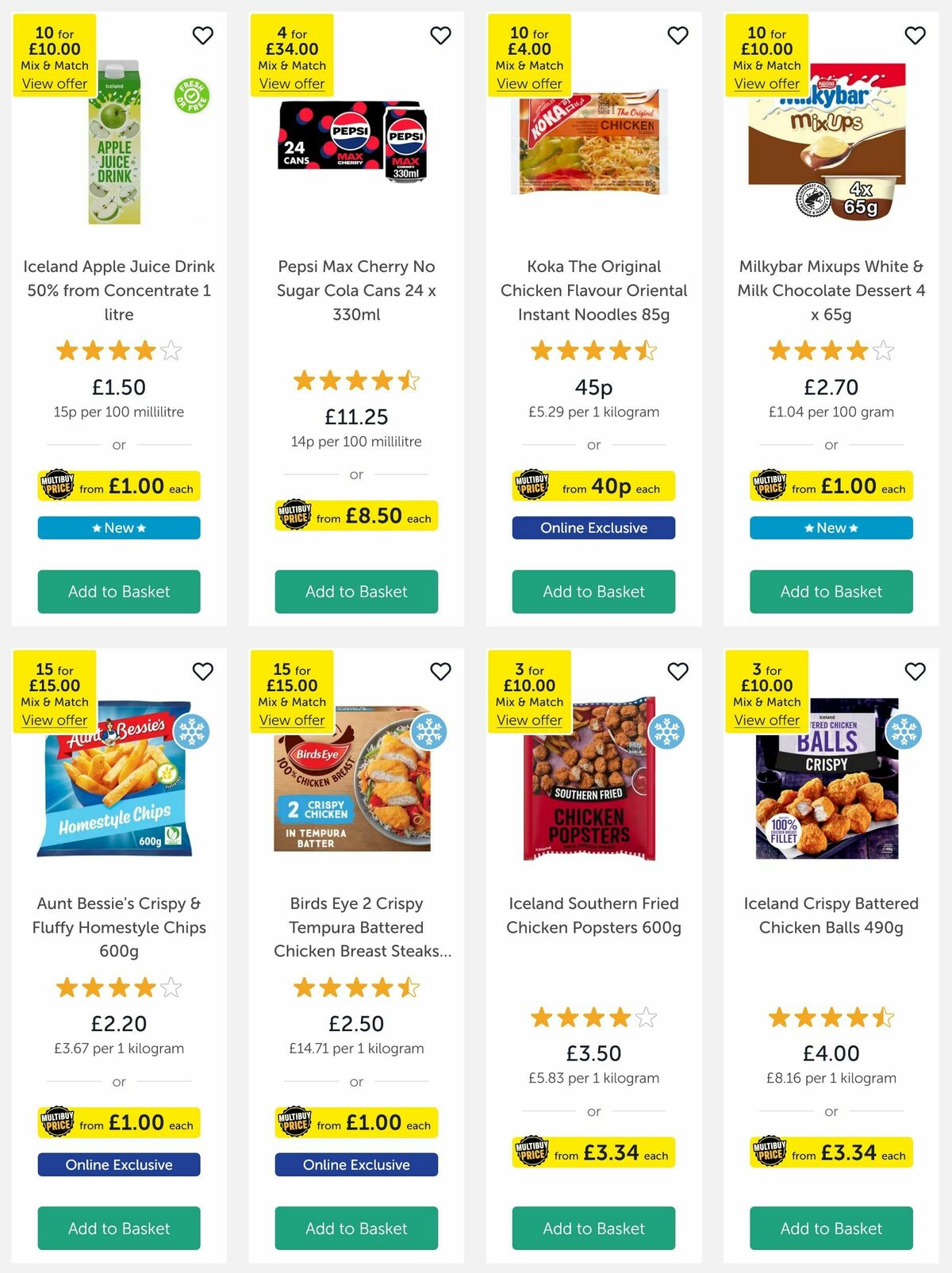Open View offer for Pepsi 4 for £34
952x1273 pixels.
(x=292, y=84)
